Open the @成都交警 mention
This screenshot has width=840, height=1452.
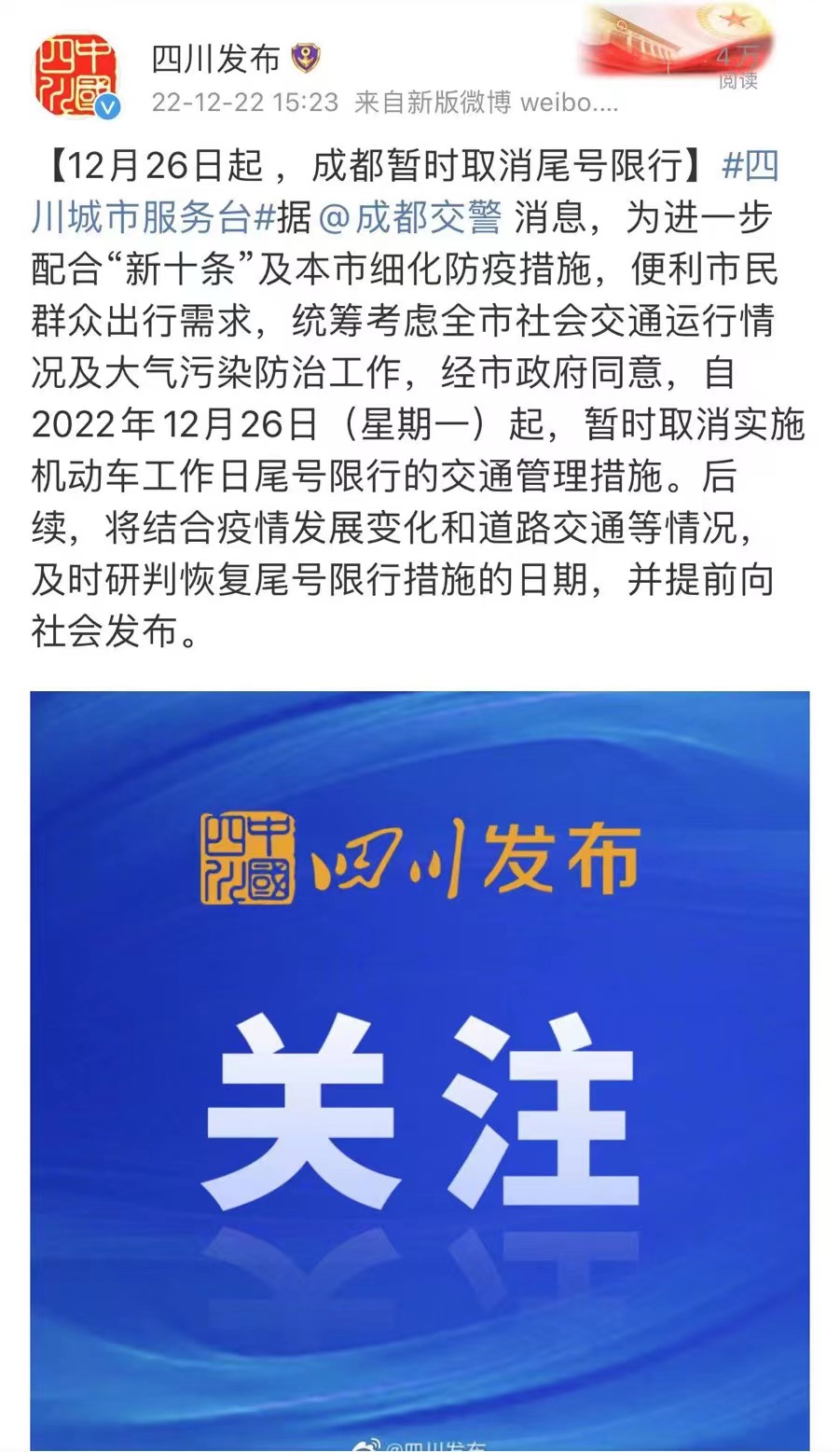408,218
